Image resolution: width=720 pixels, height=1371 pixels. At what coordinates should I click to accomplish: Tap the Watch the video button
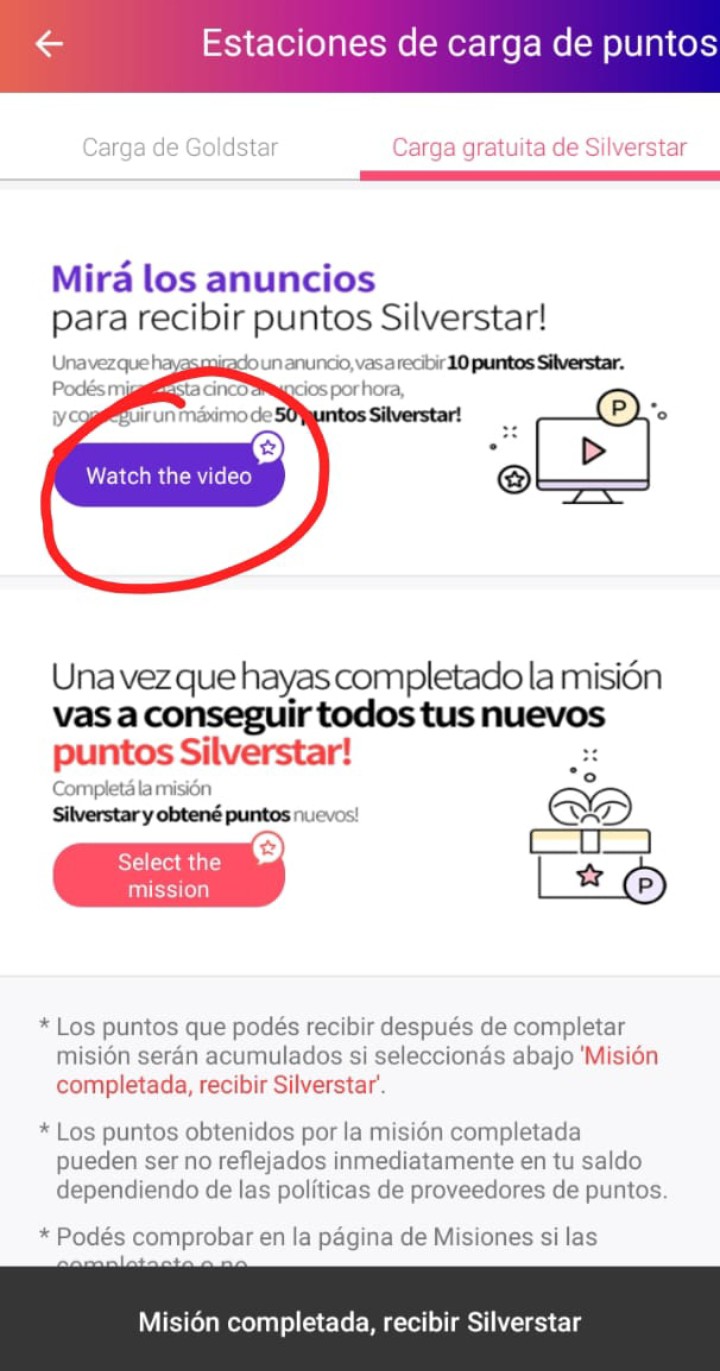(169, 476)
